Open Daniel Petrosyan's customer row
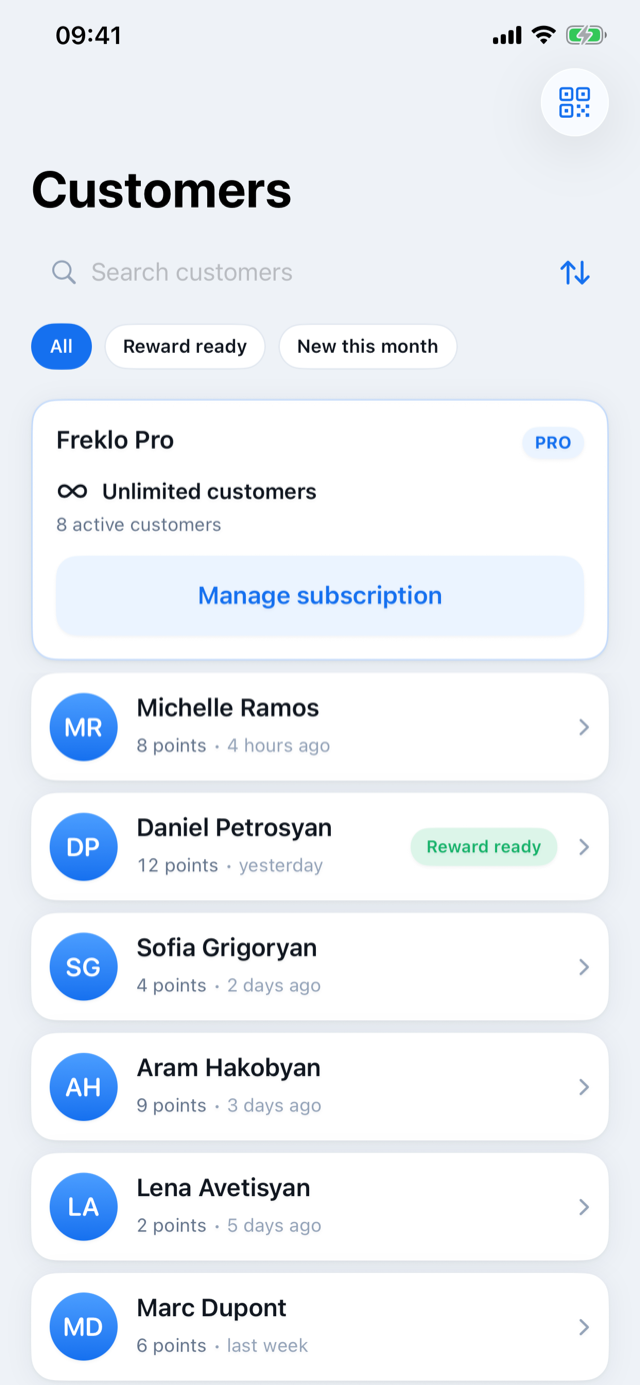Image resolution: width=640 pixels, height=1385 pixels. (x=320, y=847)
